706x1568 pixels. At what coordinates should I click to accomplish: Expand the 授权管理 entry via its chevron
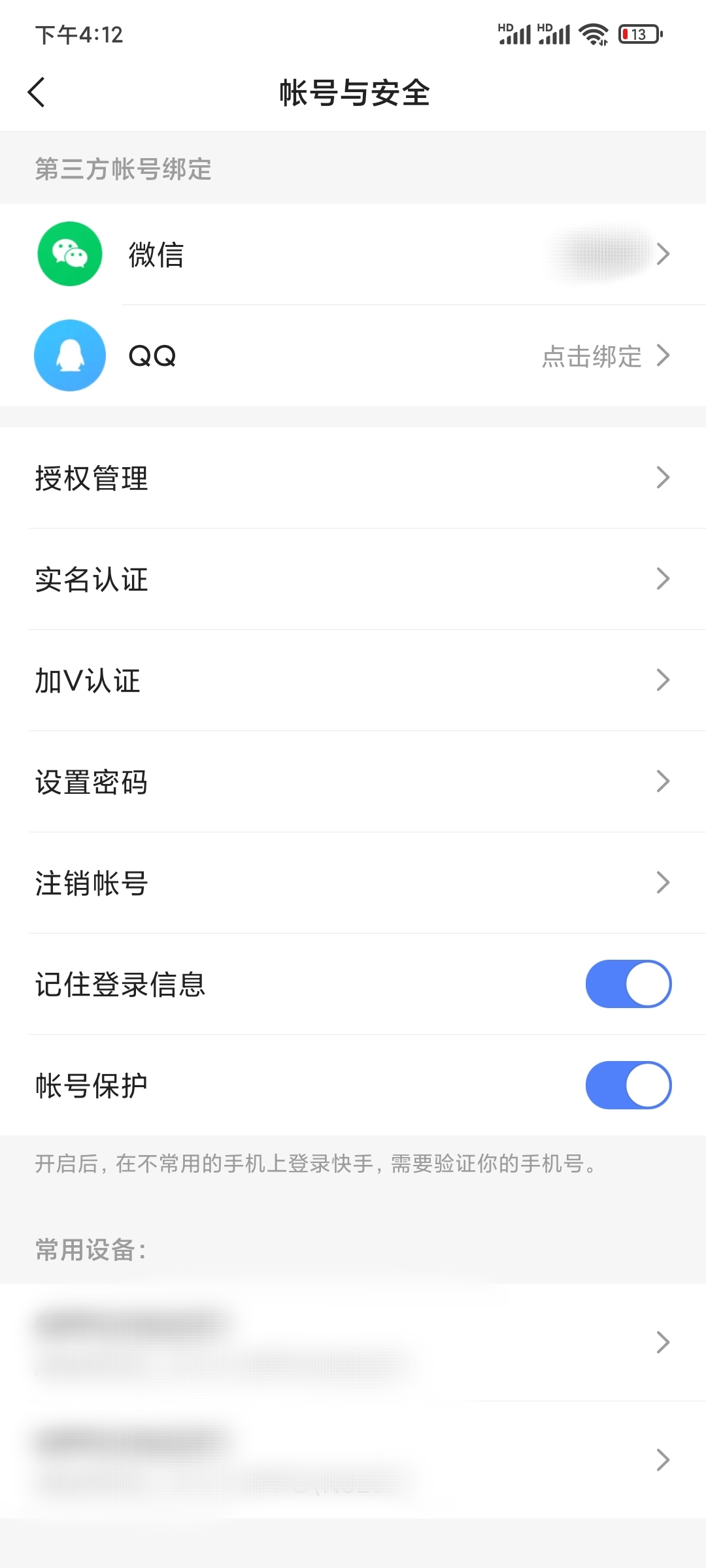(x=663, y=478)
